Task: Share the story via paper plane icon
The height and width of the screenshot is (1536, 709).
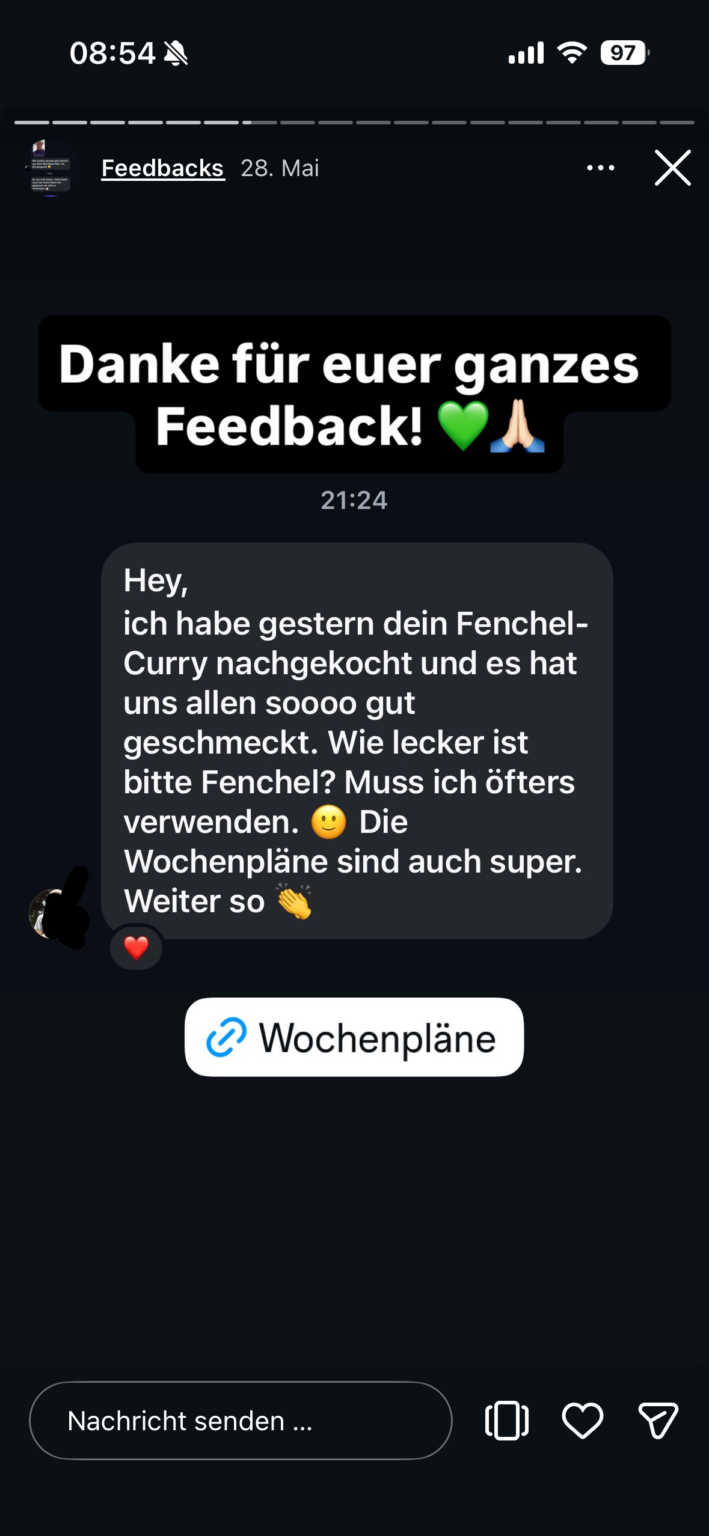Action: pyautogui.click(x=658, y=1420)
